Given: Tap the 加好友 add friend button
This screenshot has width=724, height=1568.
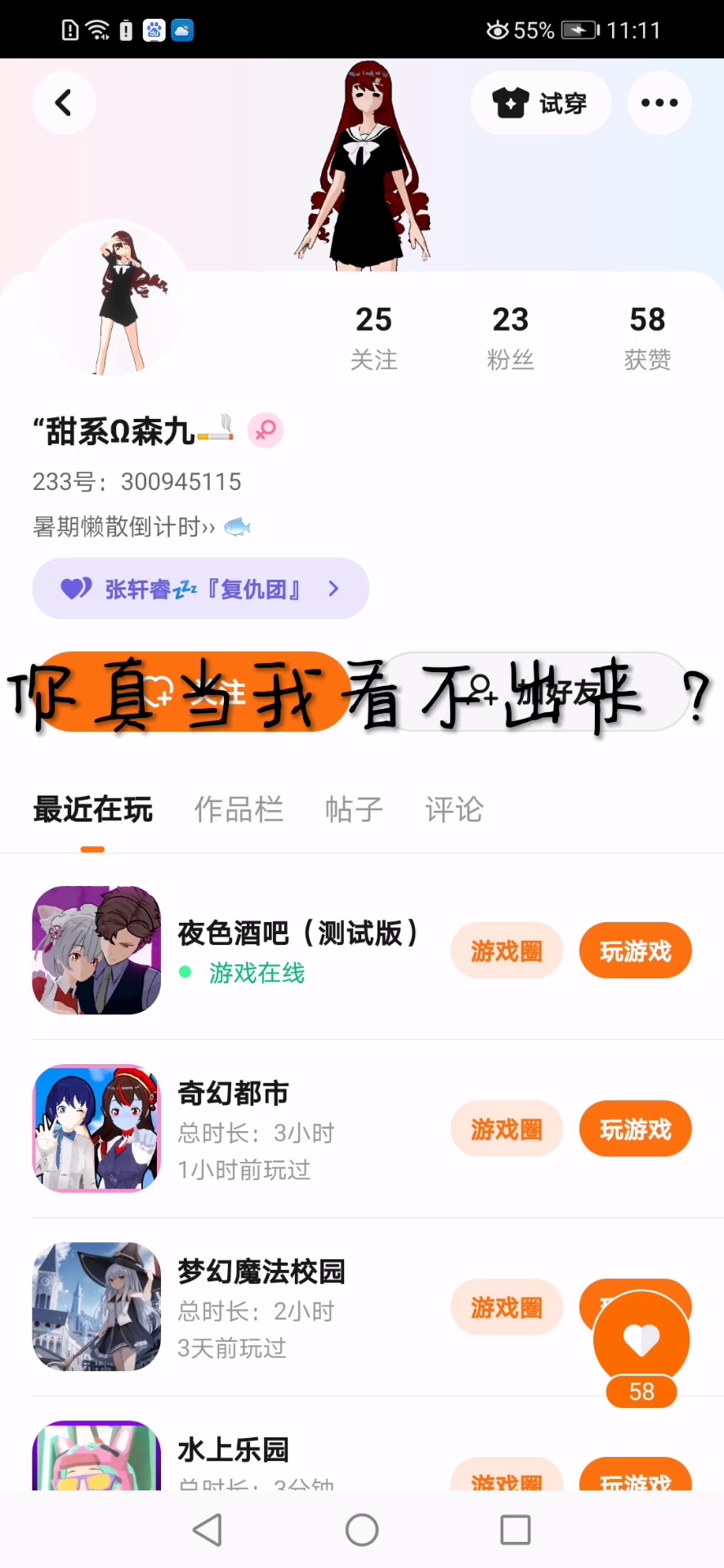Looking at the screenshot, I should pos(535,692).
